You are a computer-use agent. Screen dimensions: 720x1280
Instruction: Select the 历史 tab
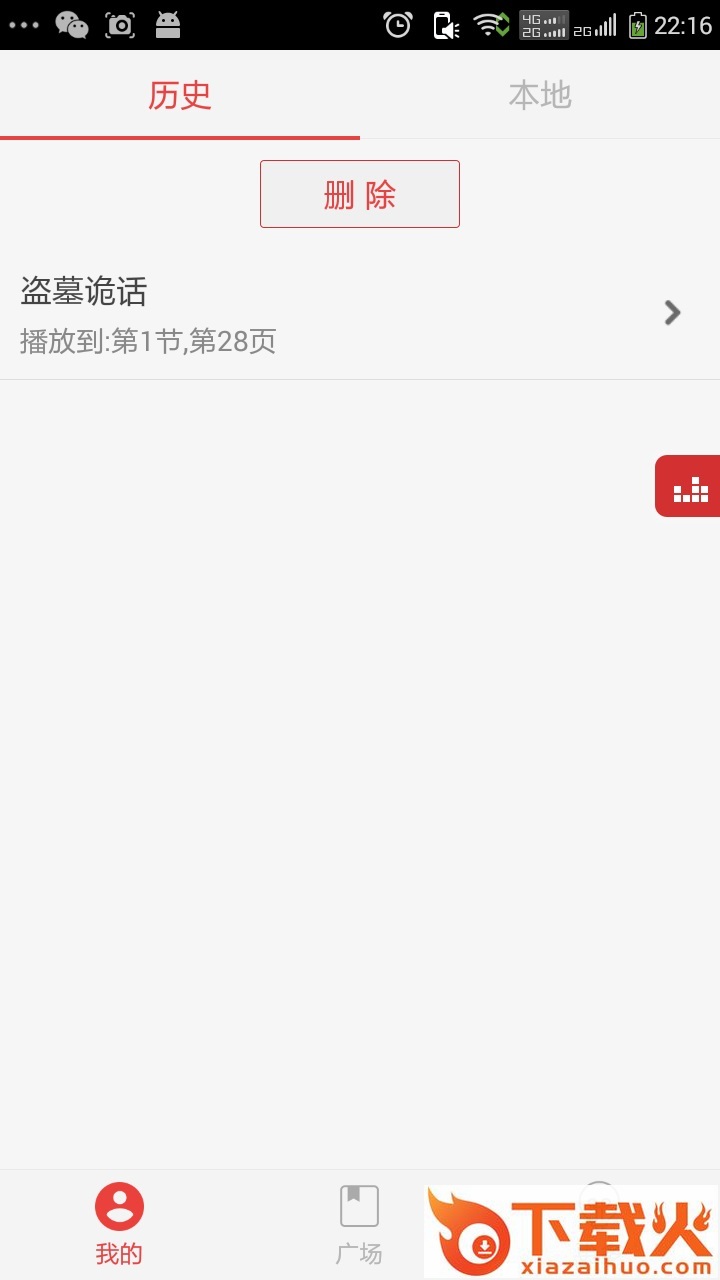[180, 95]
